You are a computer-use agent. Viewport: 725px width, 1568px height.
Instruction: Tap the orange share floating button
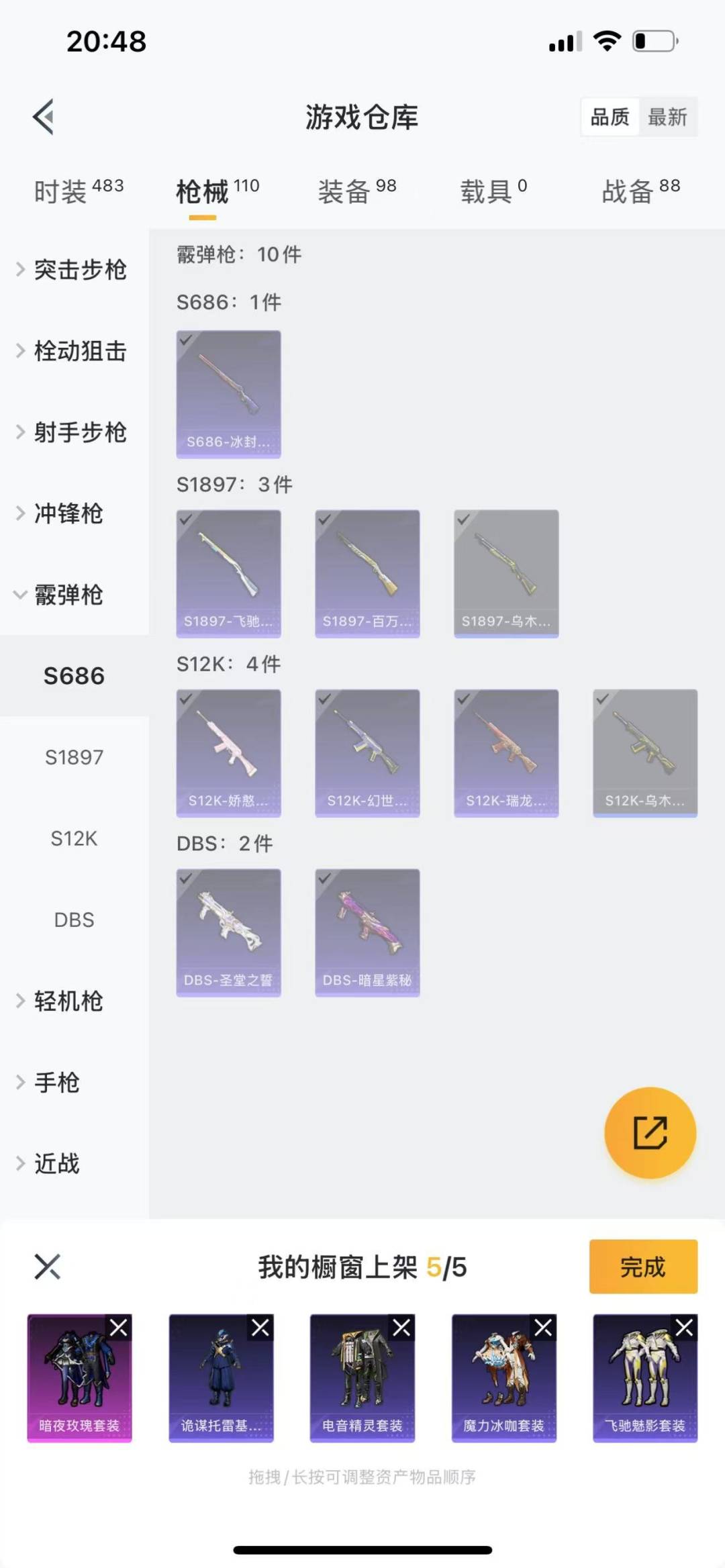coord(650,1133)
